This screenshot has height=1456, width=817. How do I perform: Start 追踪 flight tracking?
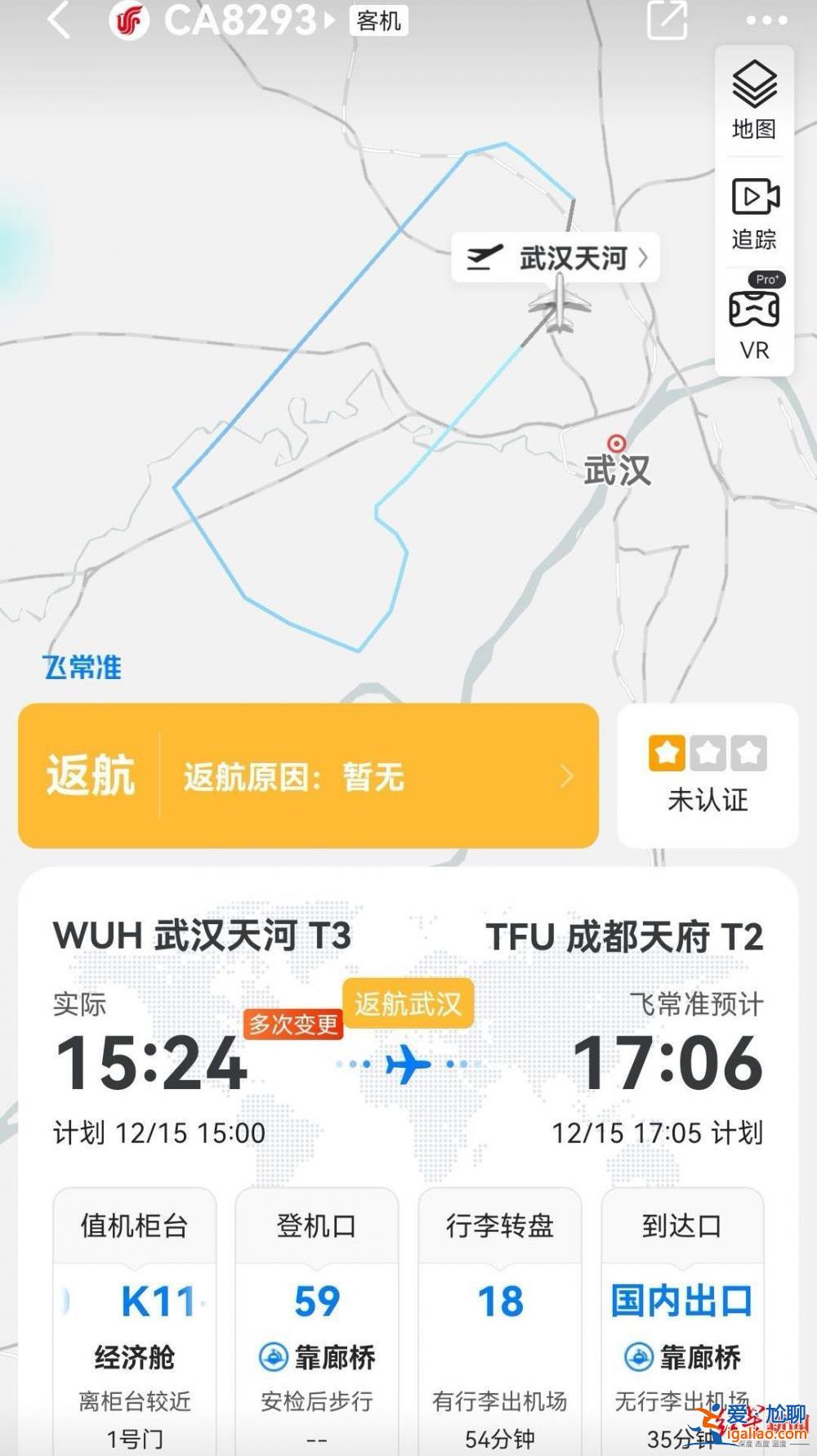[754, 212]
